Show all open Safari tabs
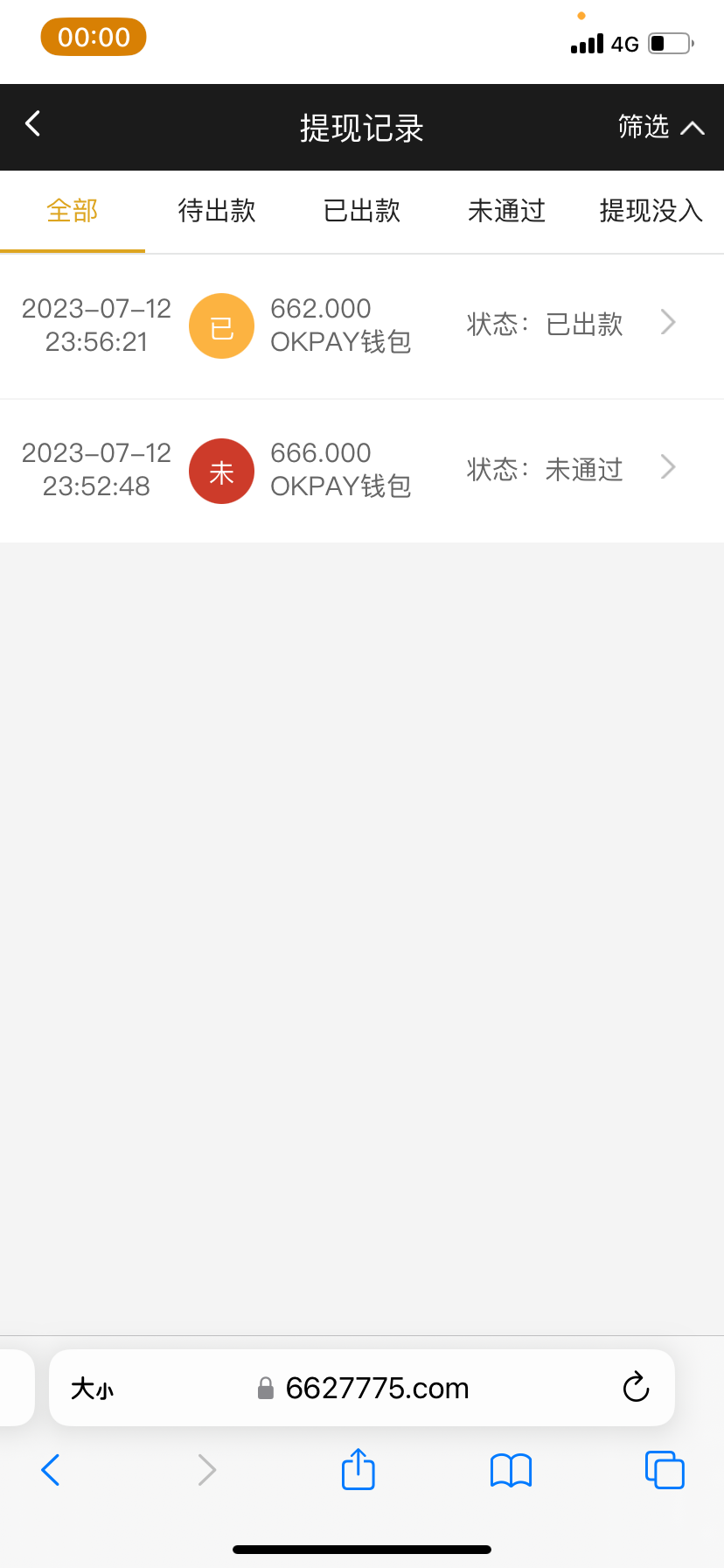 665,1470
